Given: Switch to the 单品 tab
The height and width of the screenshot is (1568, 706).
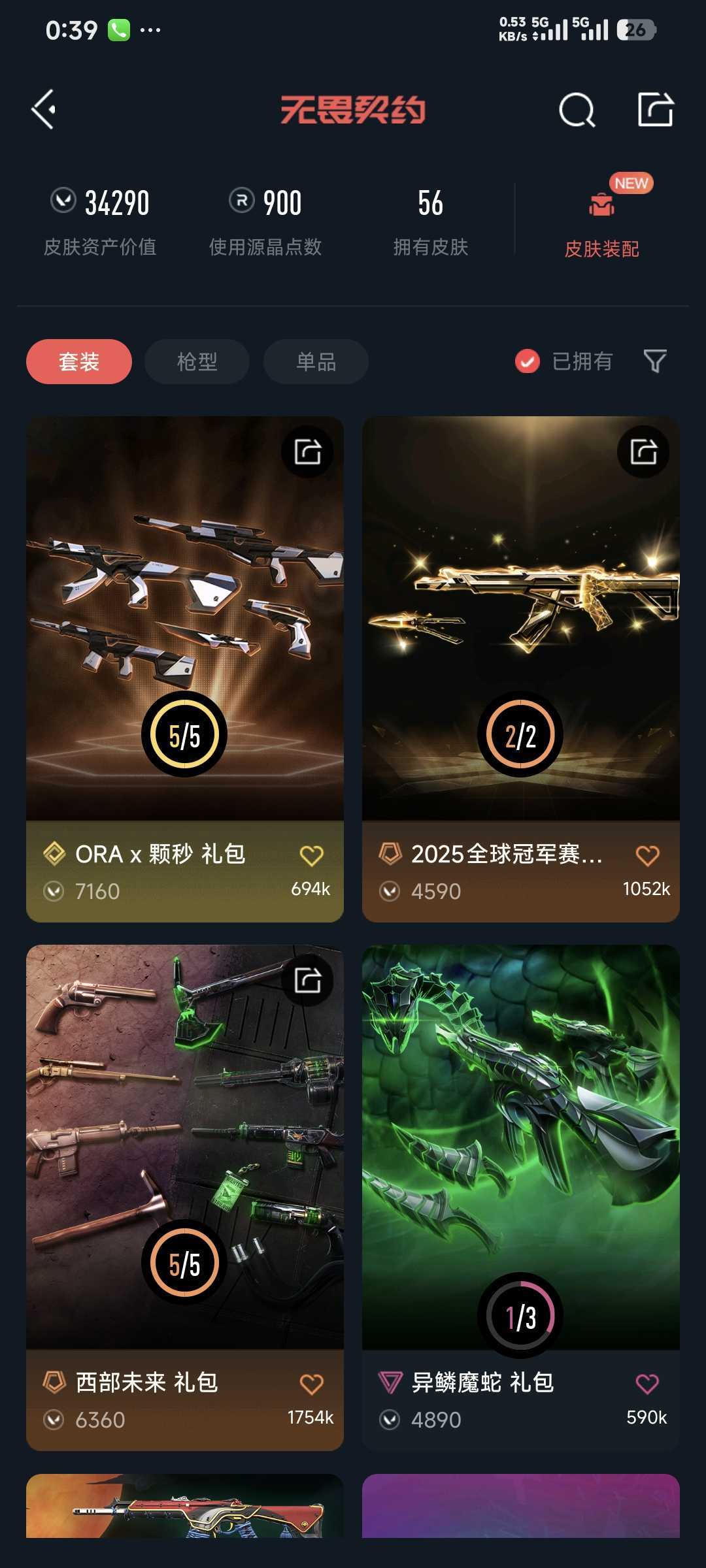Looking at the screenshot, I should (316, 361).
